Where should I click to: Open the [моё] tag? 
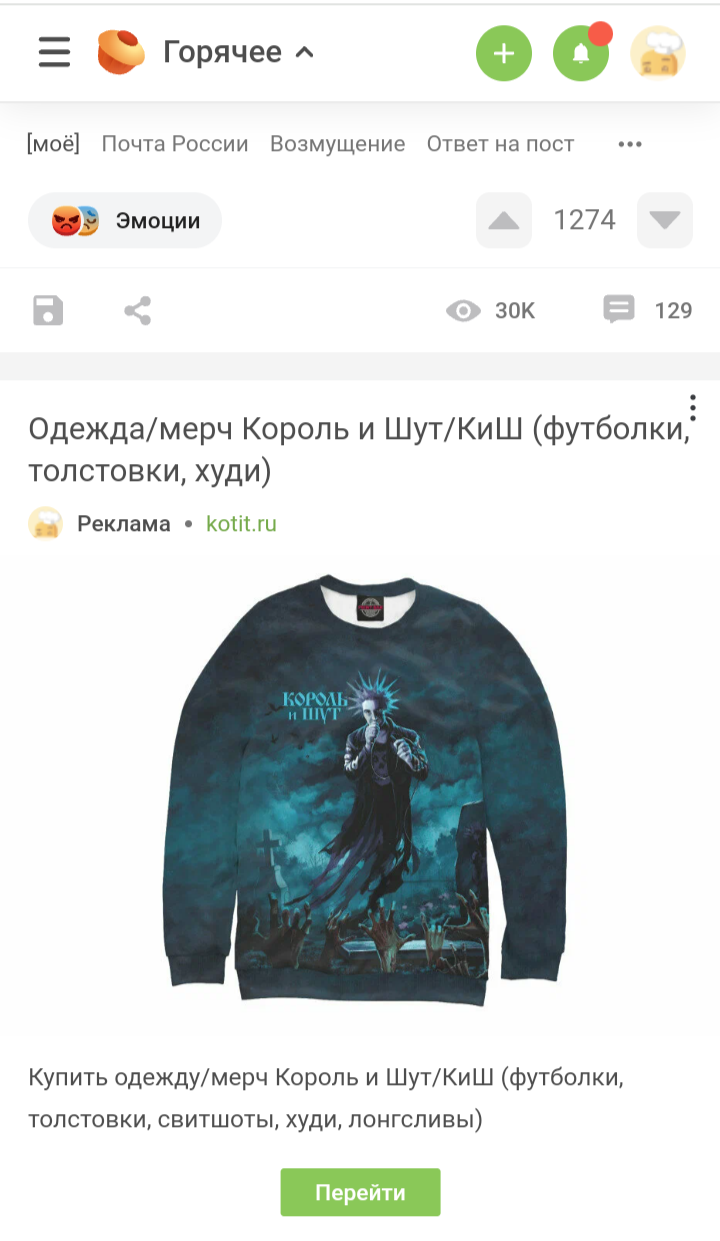(53, 144)
